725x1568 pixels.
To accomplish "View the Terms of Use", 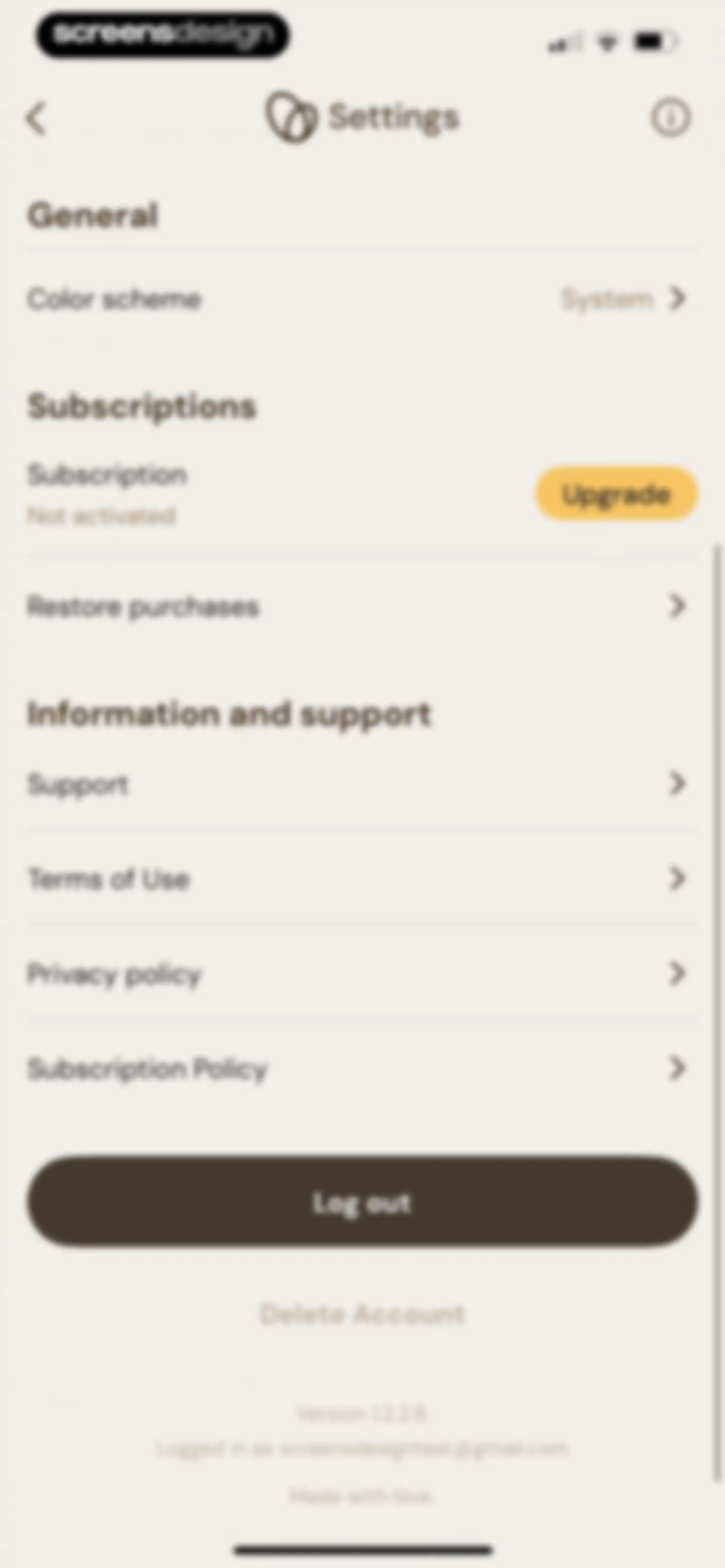I will point(362,879).
